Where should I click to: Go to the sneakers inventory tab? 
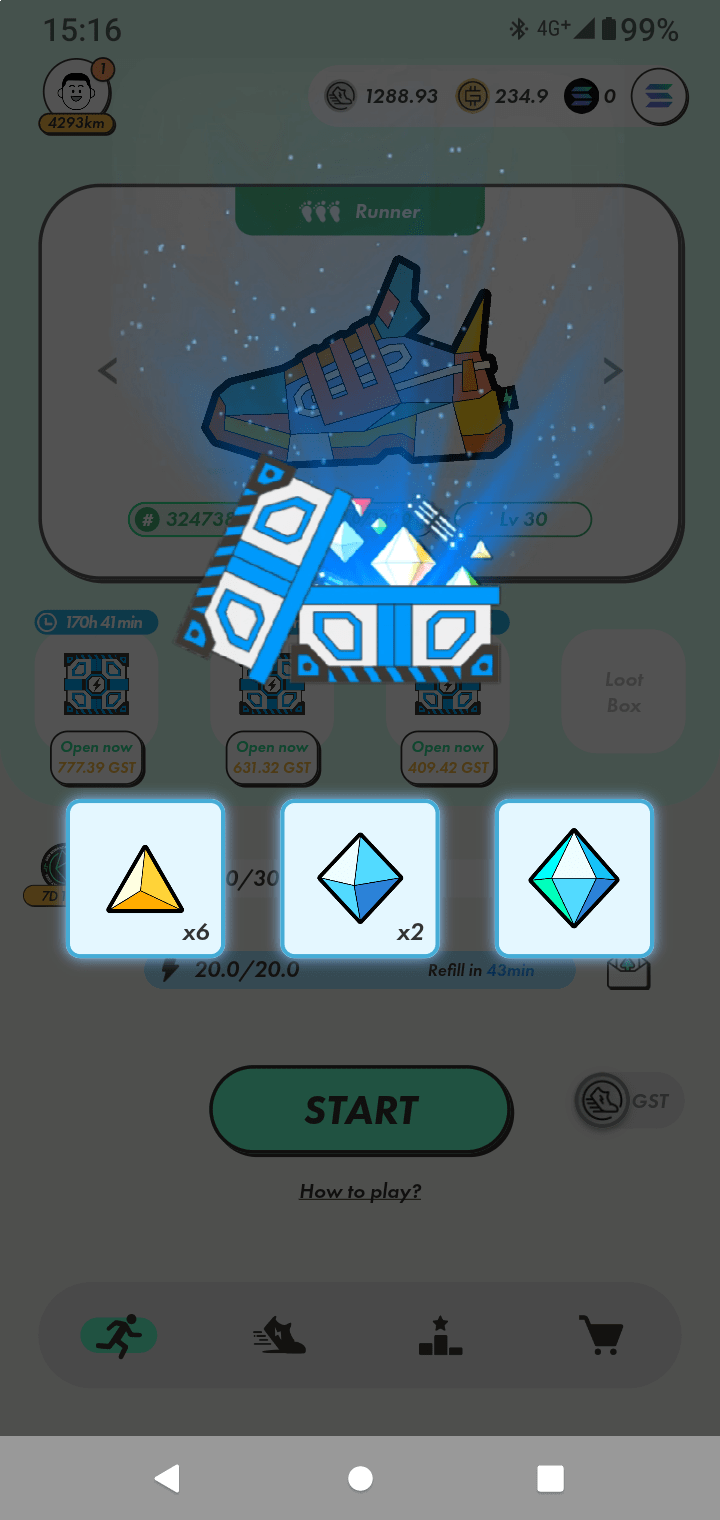pos(279,1336)
